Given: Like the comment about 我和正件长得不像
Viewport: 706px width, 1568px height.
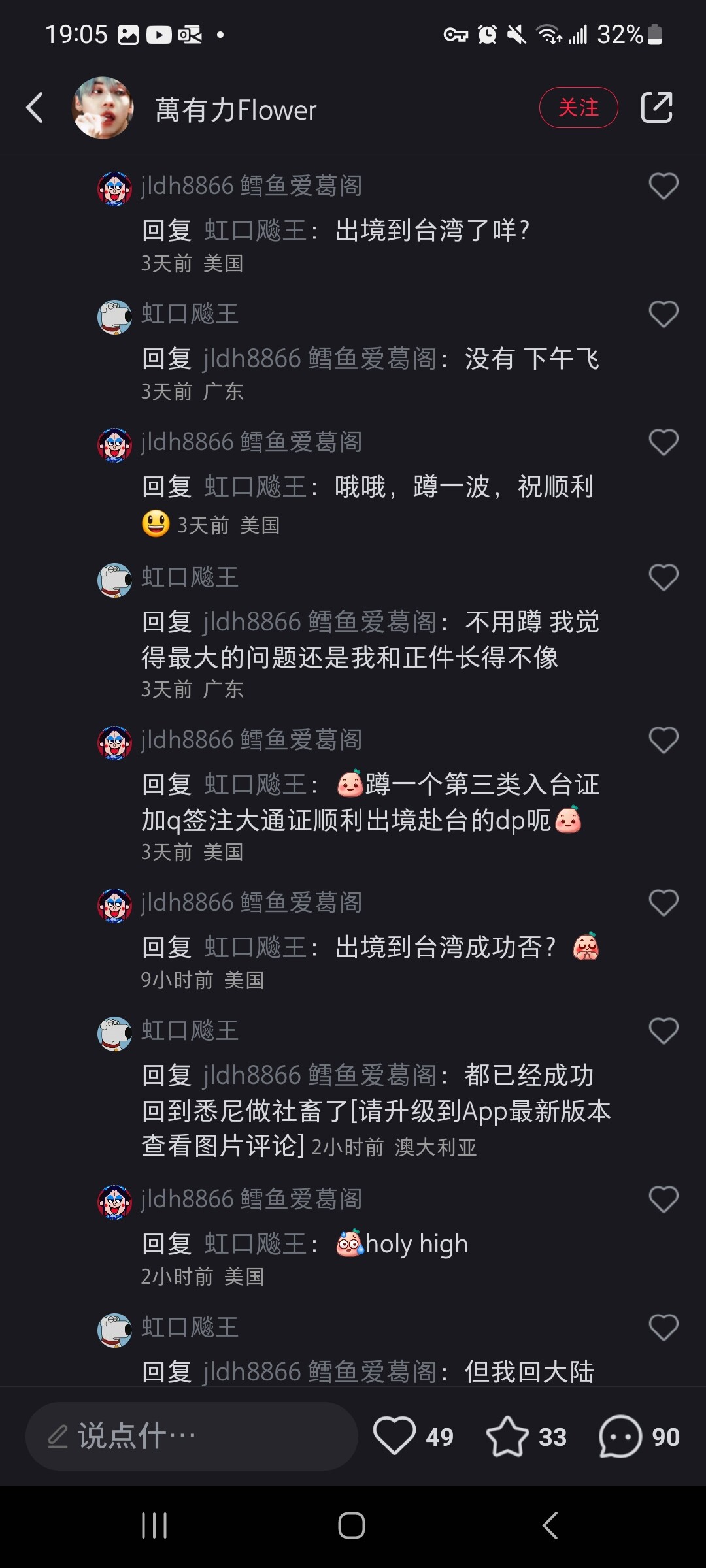Looking at the screenshot, I should coord(663,578).
